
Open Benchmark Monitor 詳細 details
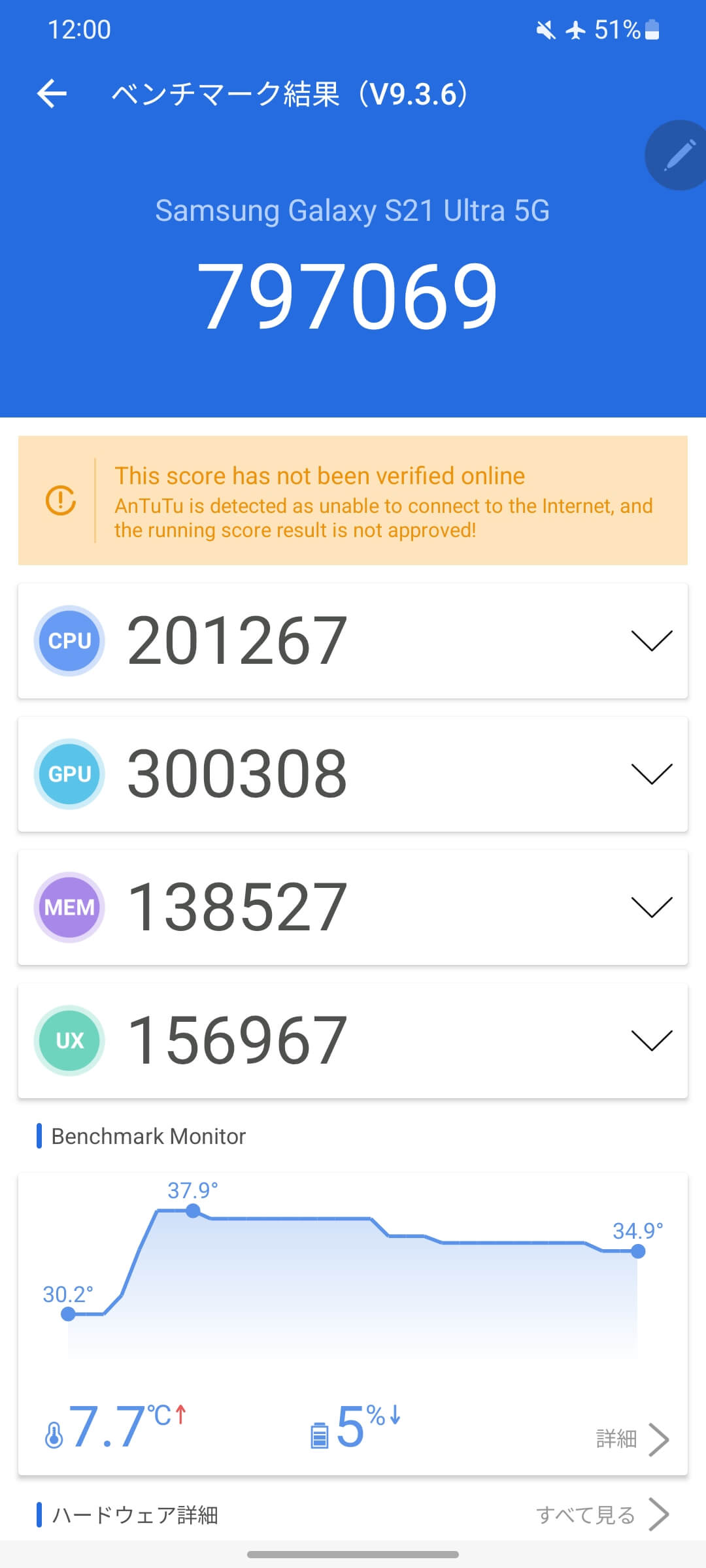coord(631,1439)
